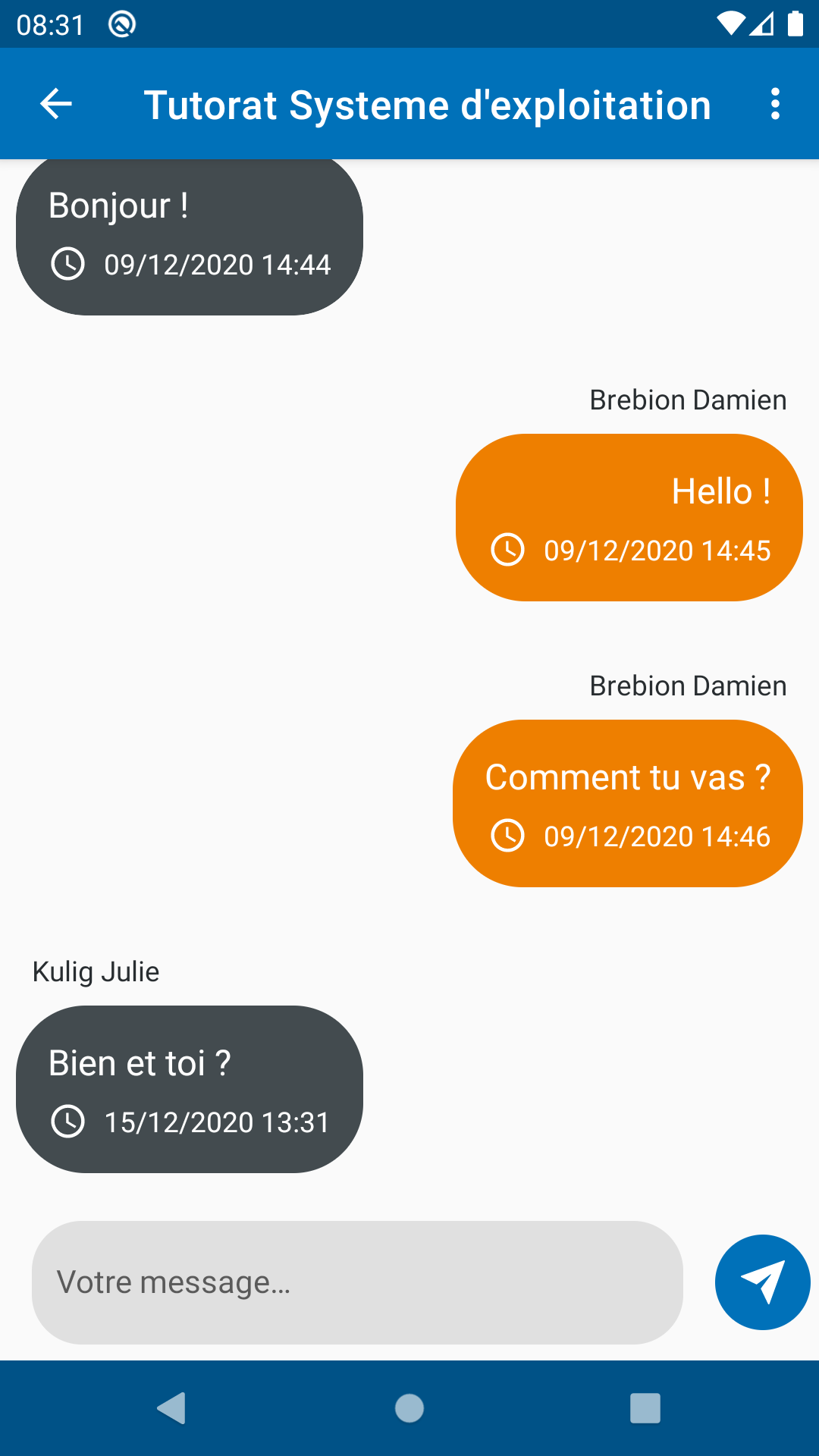The height and width of the screenshot is (1456, 819).
Task: Open the three-dot overflow menu
Action: coord(775,104)
